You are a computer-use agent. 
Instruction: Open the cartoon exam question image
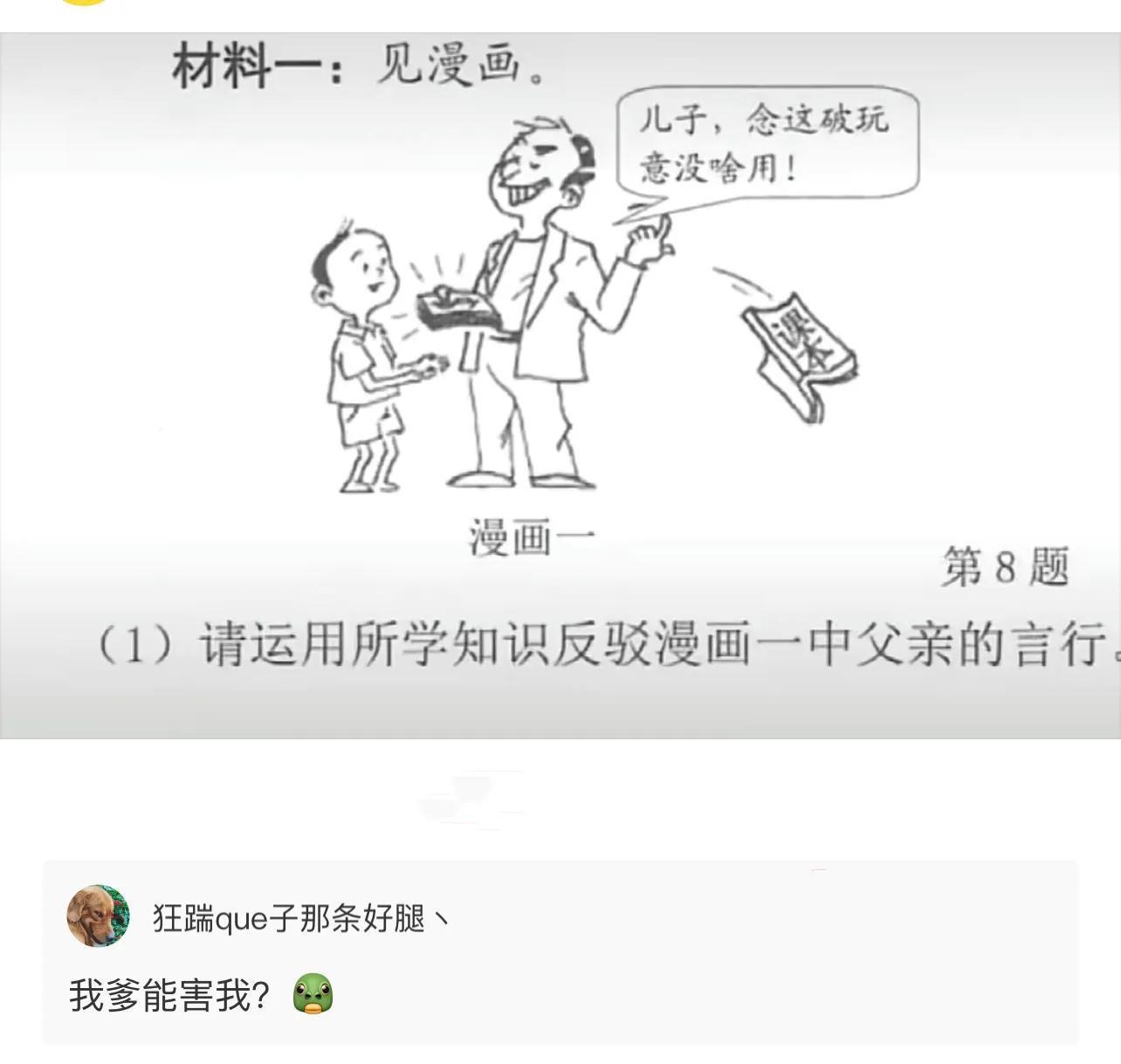(x=559, y=384)
